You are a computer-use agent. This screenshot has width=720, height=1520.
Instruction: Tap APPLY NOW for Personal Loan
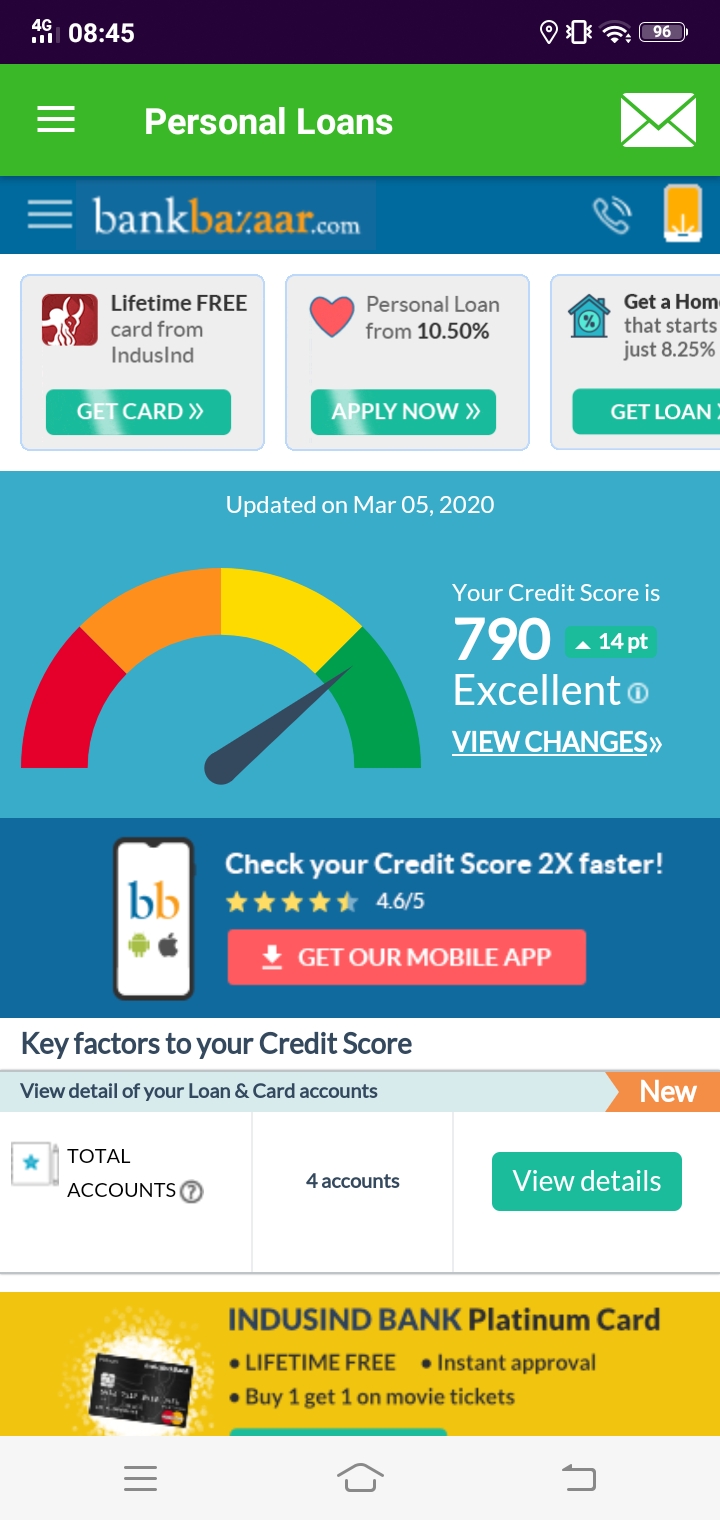tap(403, 412)
